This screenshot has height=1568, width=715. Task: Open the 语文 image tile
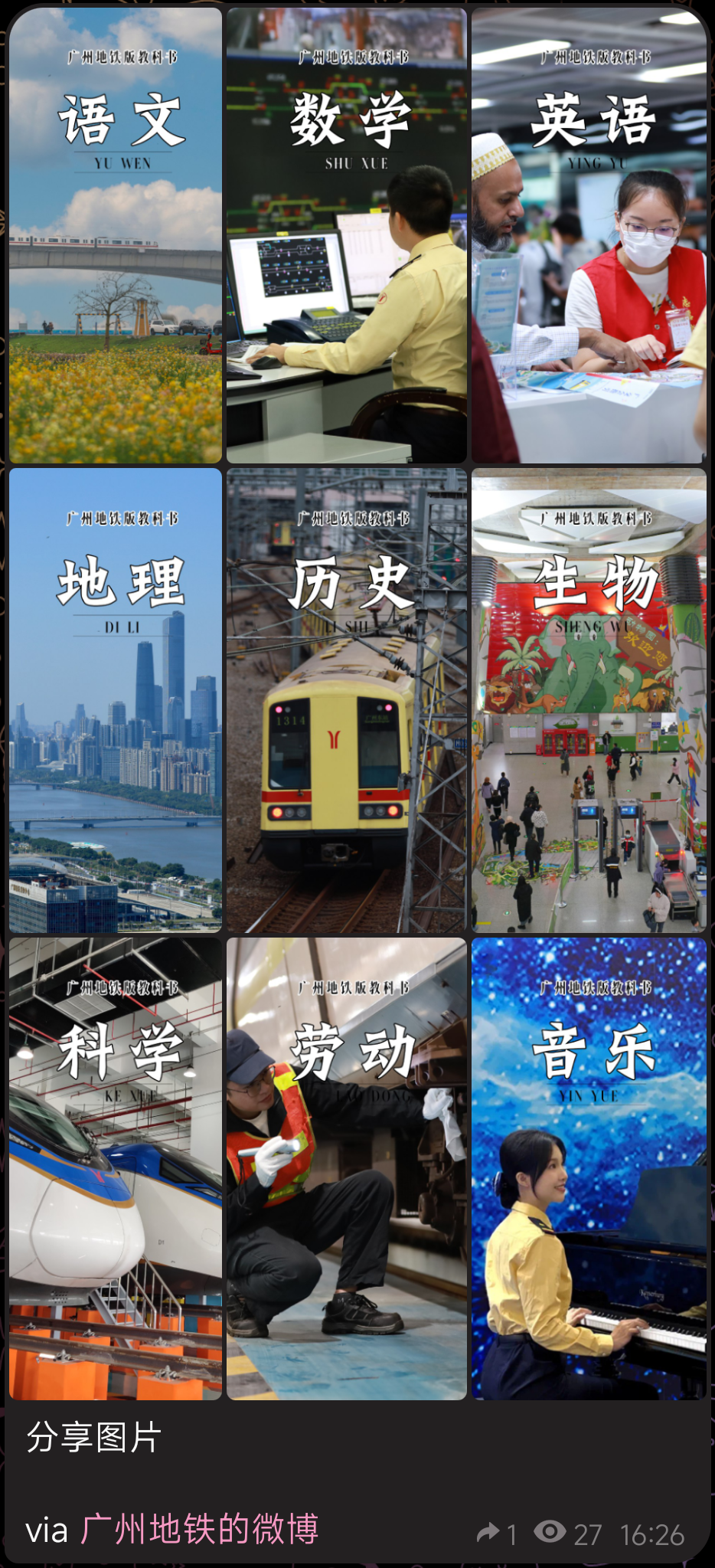[x=116, y=235]
